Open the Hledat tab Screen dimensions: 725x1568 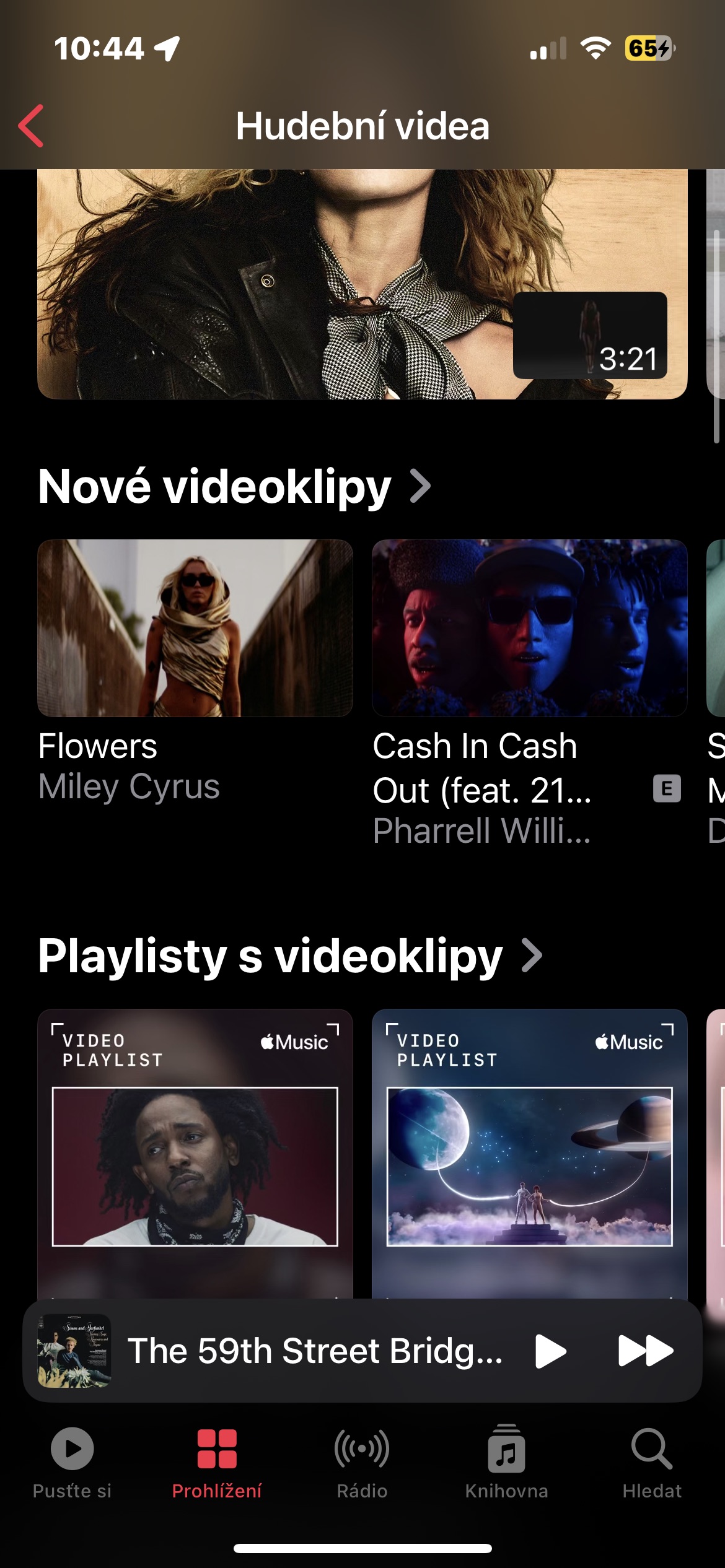pos(652,1464)
